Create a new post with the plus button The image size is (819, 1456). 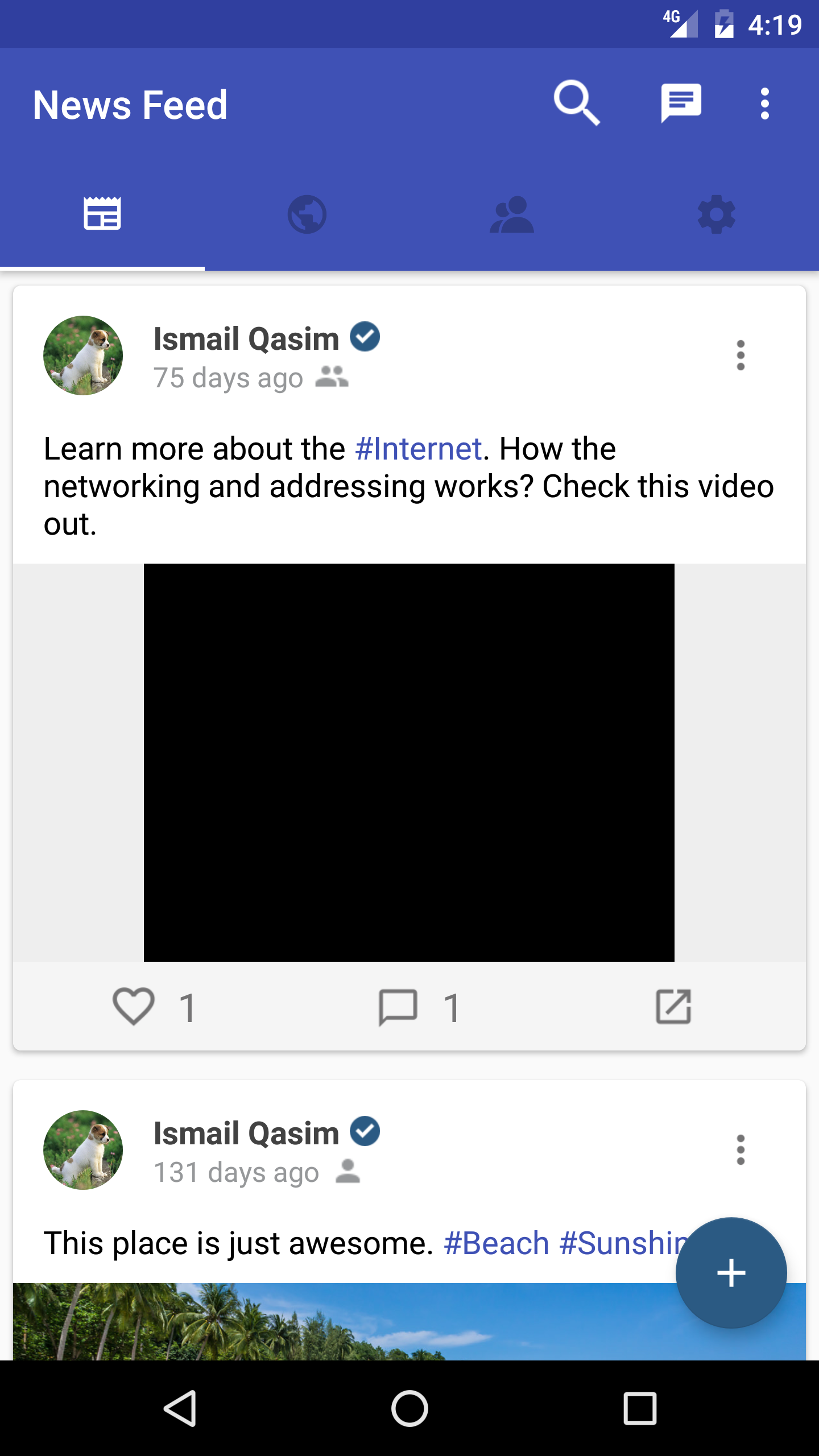click(731, 1273)
